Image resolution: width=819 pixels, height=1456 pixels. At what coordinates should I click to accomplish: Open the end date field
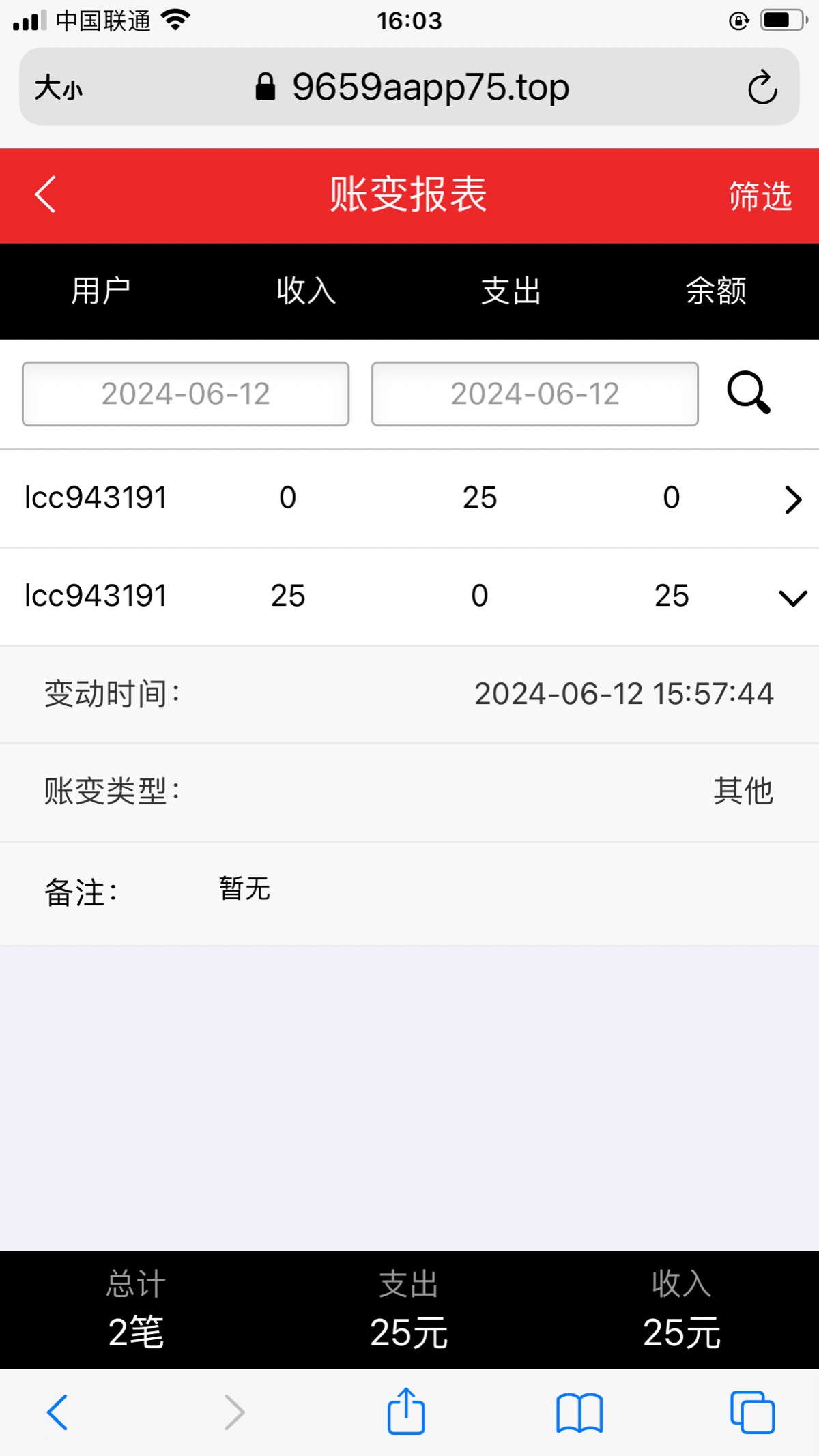pos(534,394)
